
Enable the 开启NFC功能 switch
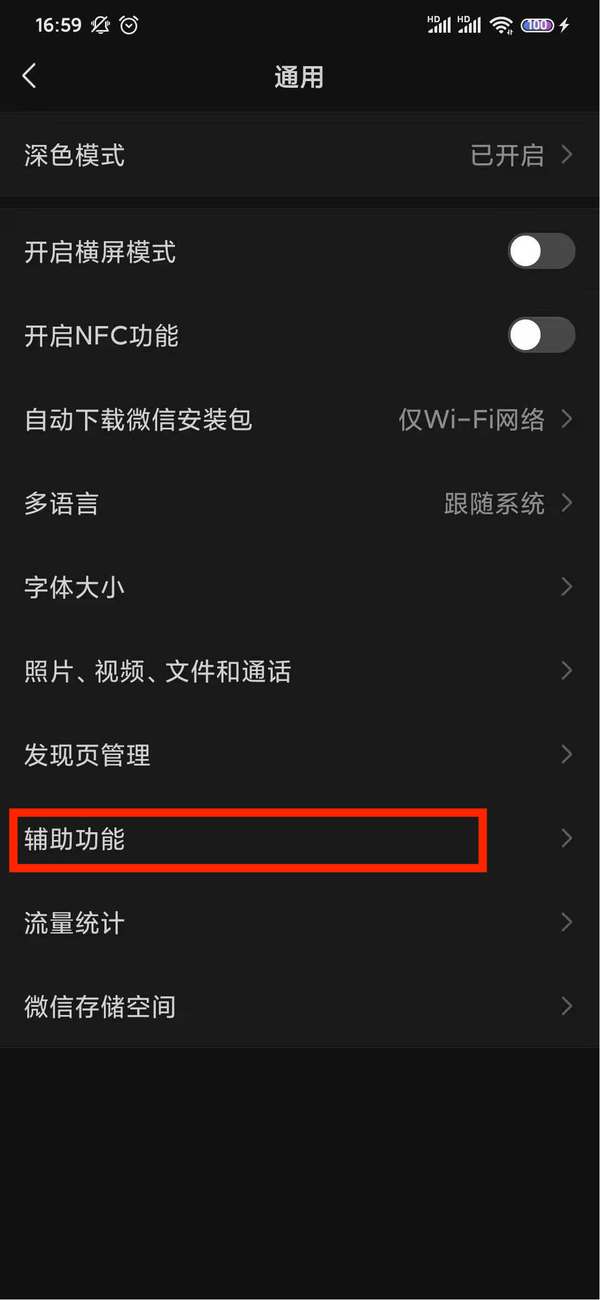(x=541, y=336)
